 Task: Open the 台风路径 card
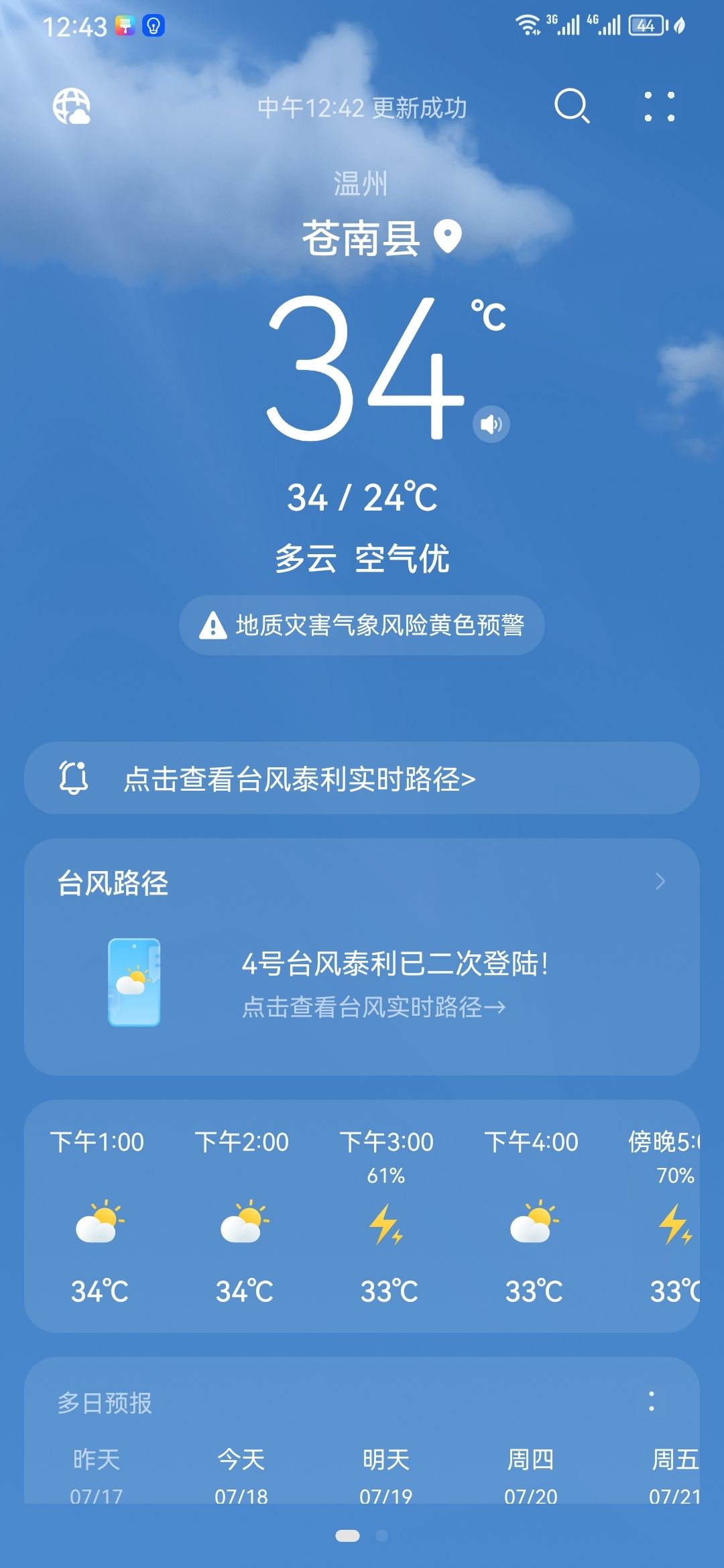point(362,957)
